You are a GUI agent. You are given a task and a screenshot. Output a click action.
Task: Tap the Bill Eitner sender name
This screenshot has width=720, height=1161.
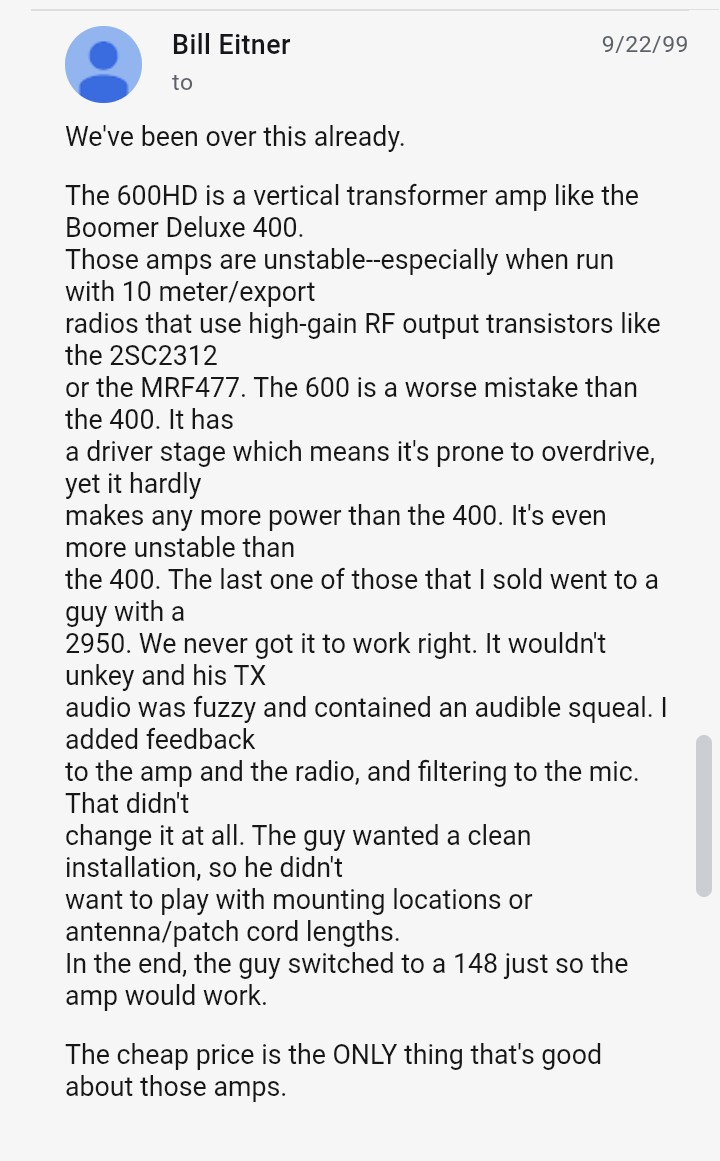pyautogui.click(x=231, y=44)
